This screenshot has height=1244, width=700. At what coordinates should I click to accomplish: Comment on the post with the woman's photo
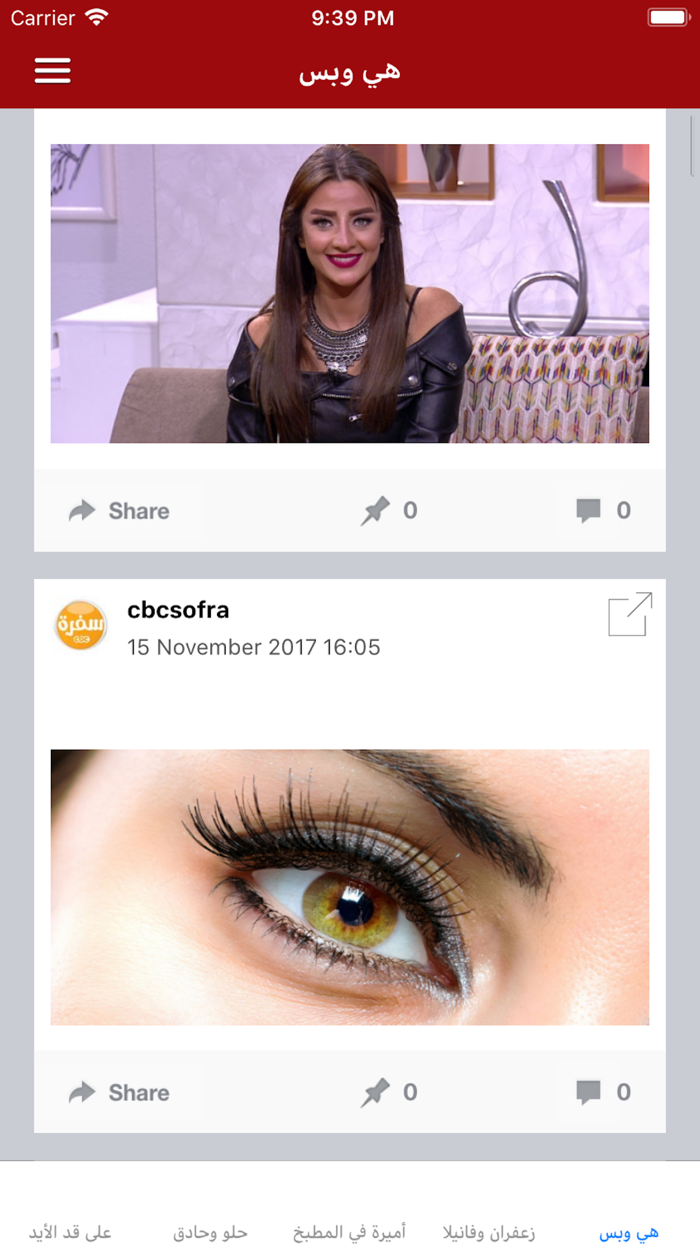coord(604,511)
